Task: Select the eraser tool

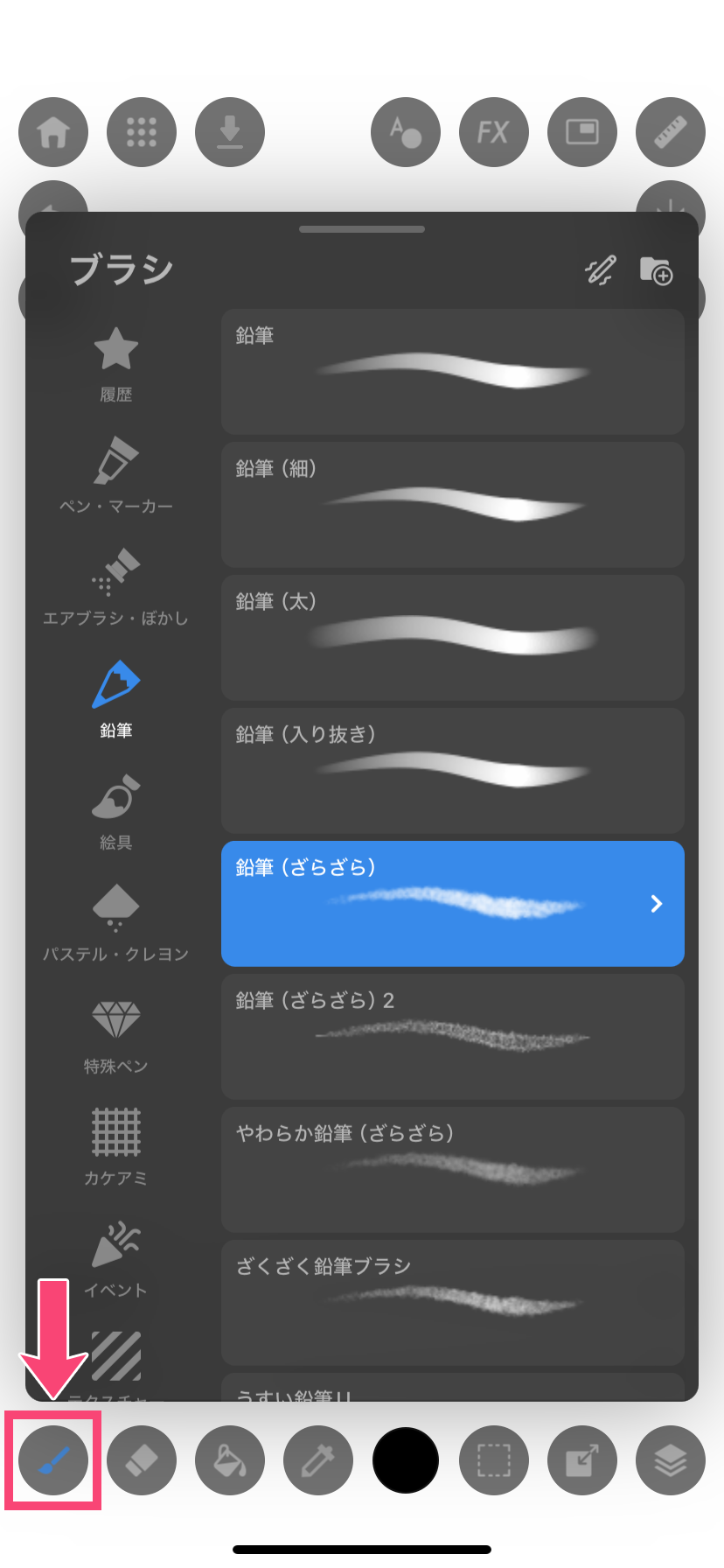Action: point(142,1460)
